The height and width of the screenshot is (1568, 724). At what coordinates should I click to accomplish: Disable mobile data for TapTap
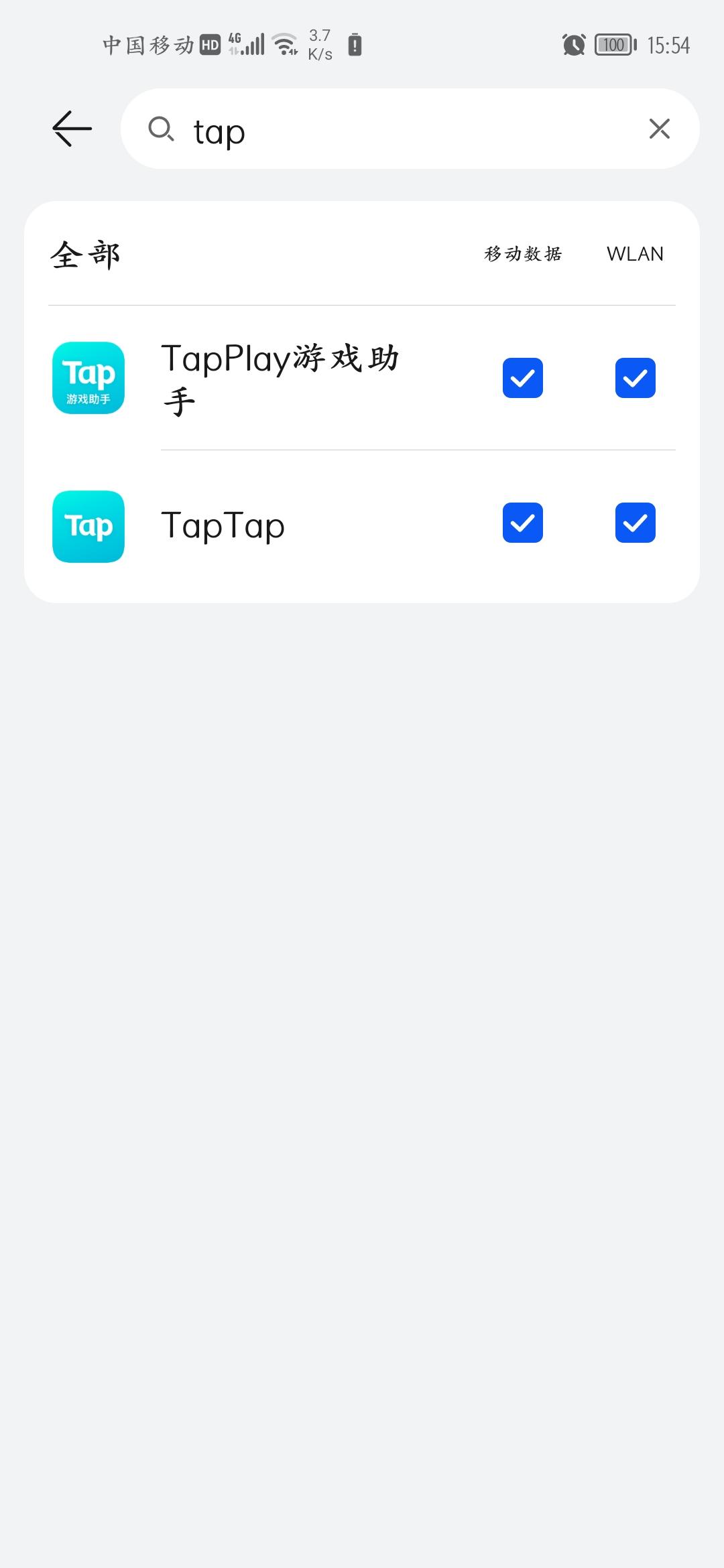523,523
